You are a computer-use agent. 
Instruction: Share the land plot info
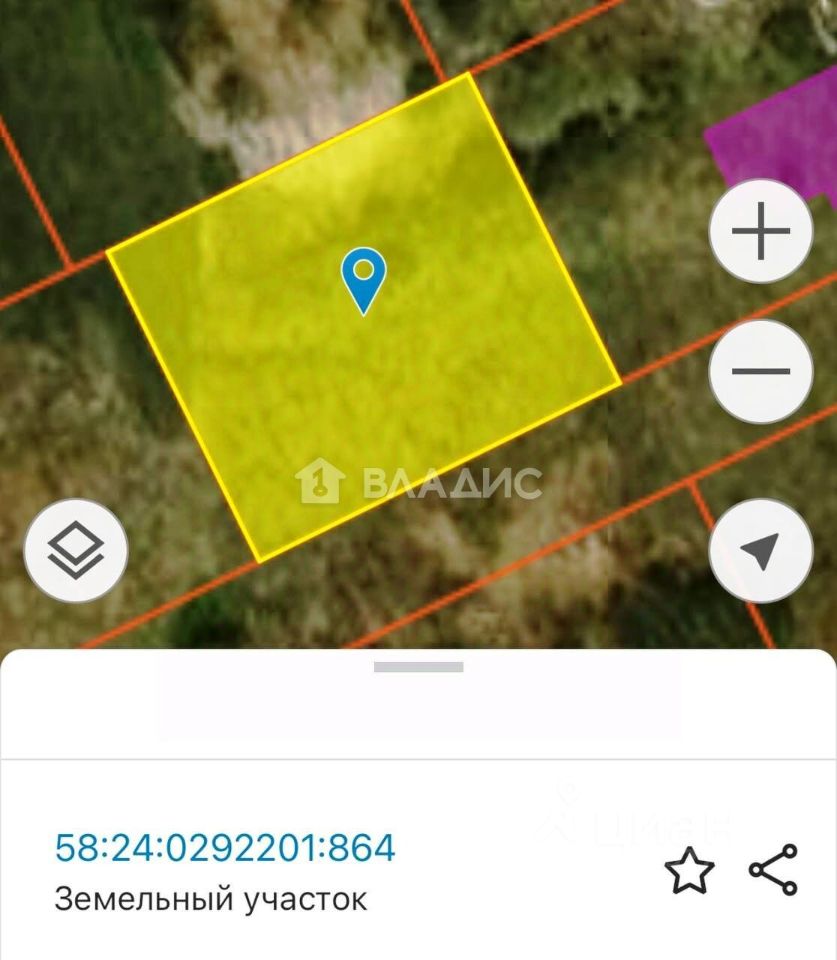[x=774, y=869]
